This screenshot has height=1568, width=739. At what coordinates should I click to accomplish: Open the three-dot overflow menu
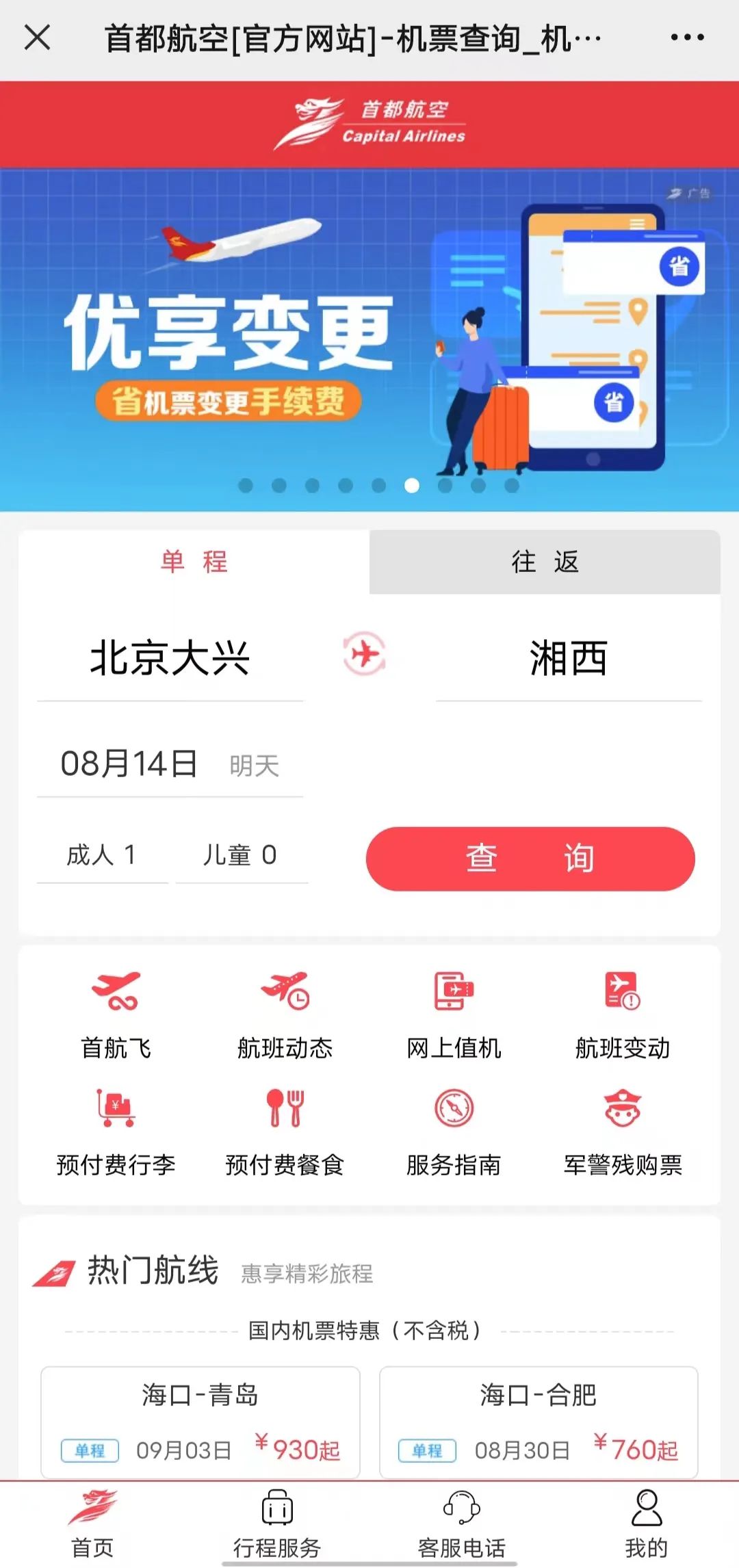pyautogui.click(x=687, y=38)
